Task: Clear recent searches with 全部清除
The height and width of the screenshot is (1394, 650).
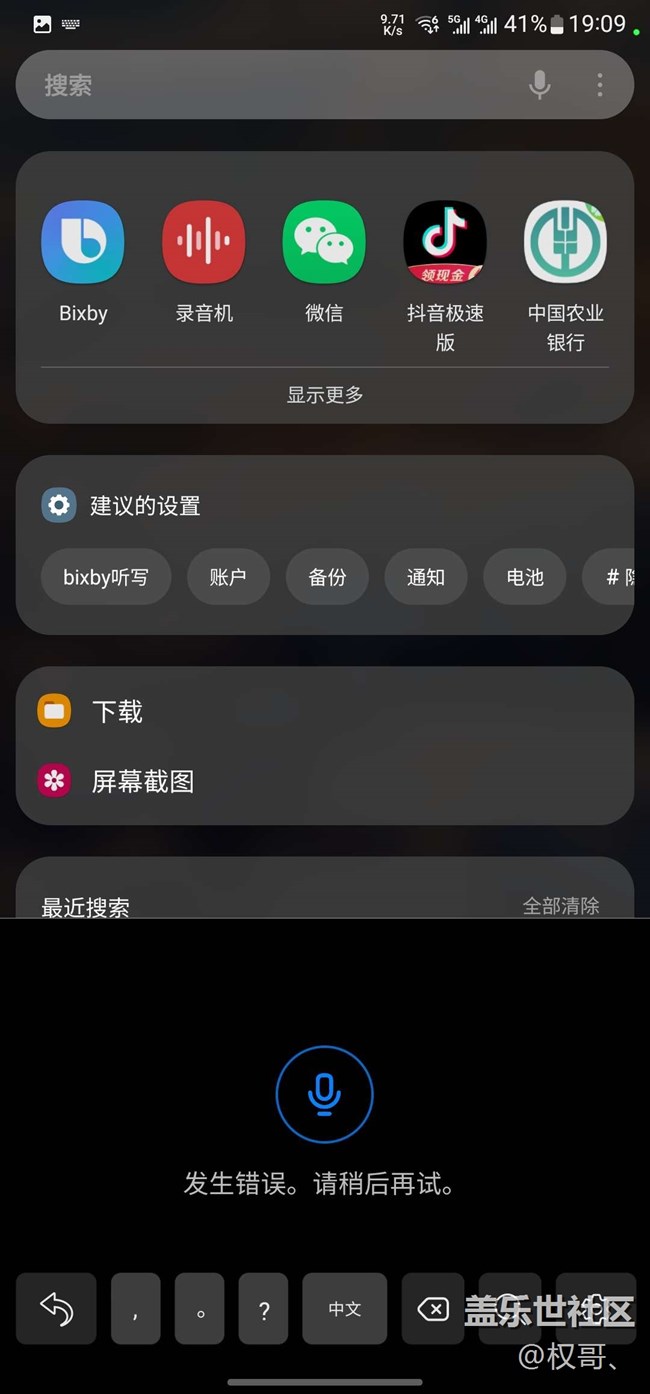Action: [x=561, y=906]
